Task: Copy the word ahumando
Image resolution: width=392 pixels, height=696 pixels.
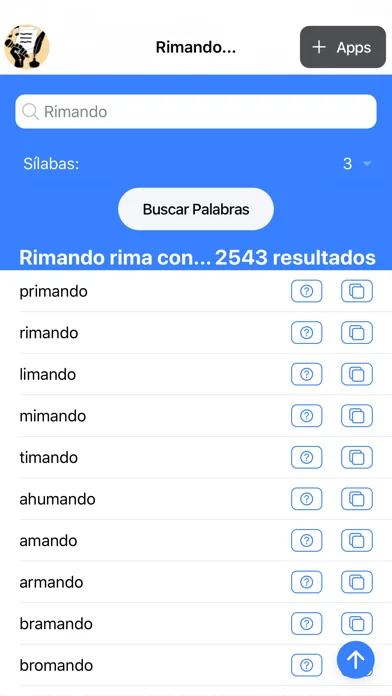Action: click(356, 499)
